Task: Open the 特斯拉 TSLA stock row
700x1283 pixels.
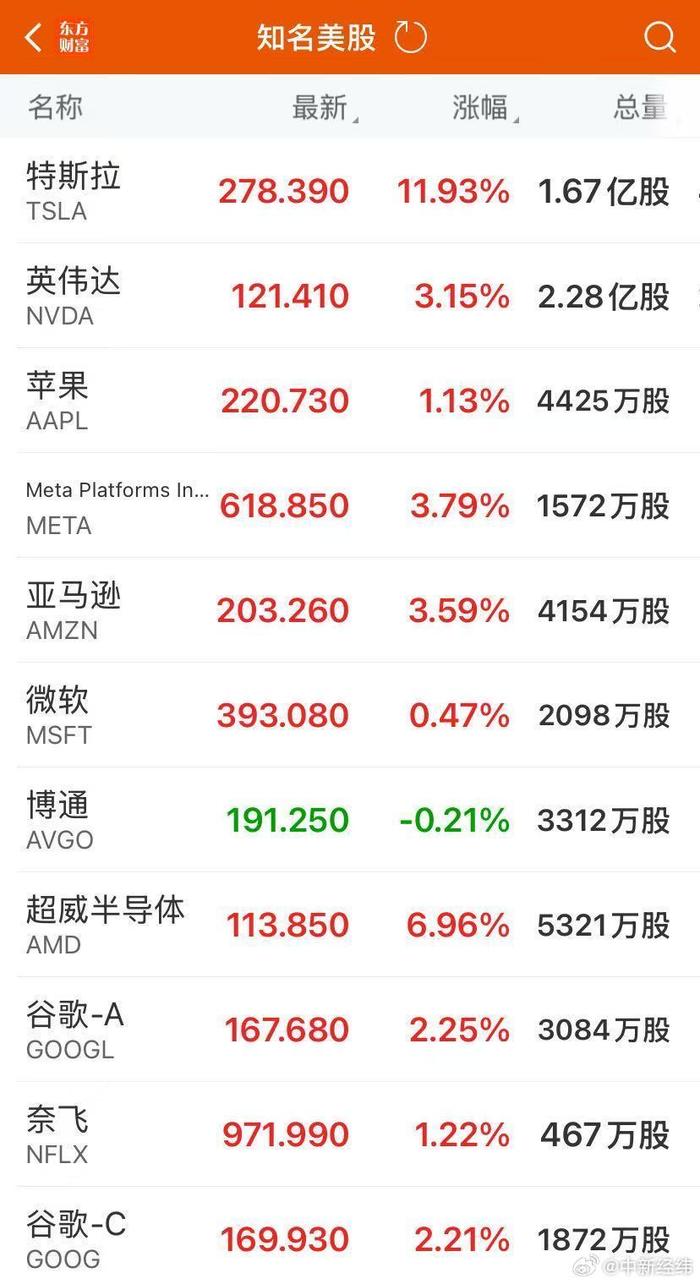Action: 350,191
